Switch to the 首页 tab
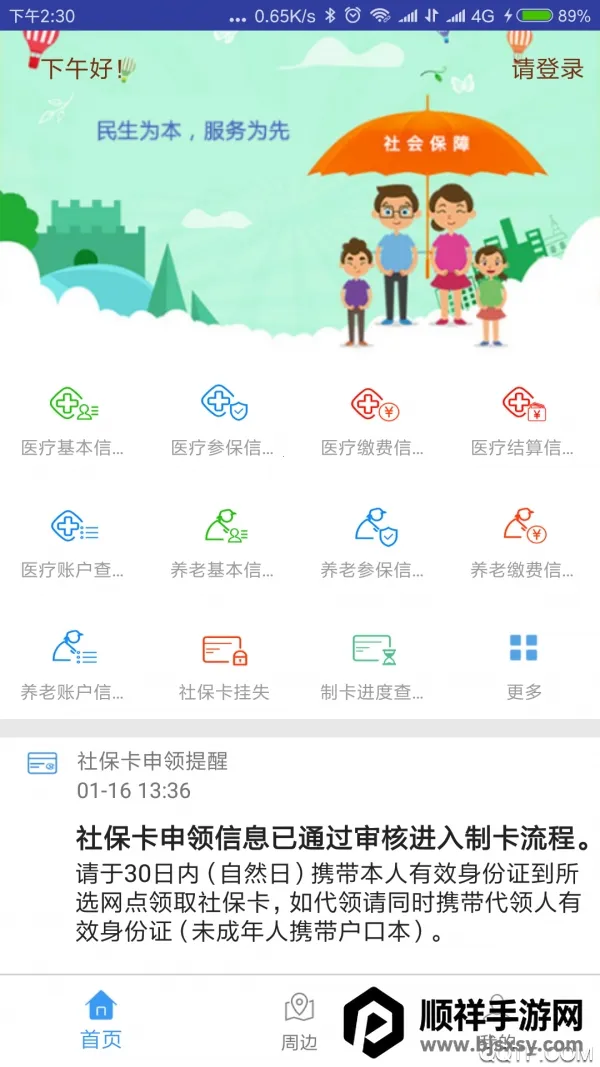This screenshot has height=1067, width=600. [x=101, y=1020]
